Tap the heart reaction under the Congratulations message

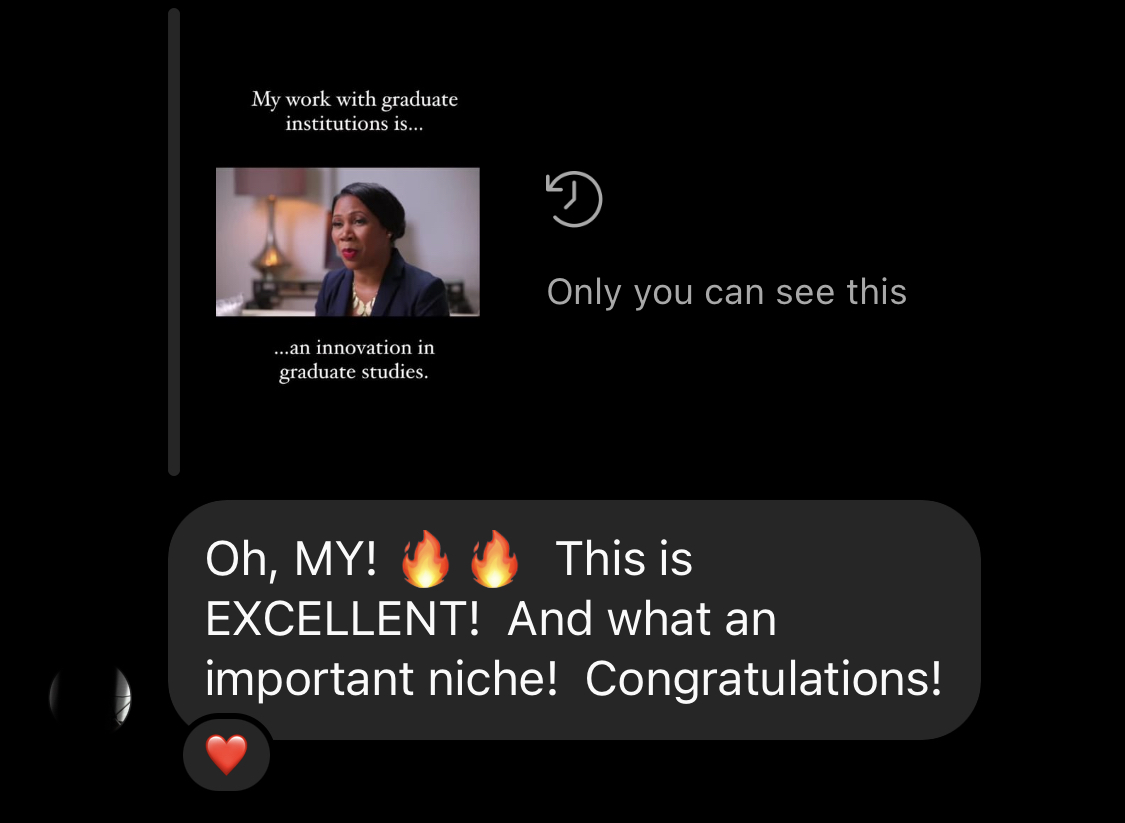pyautogui.click(x=226, y=754)
